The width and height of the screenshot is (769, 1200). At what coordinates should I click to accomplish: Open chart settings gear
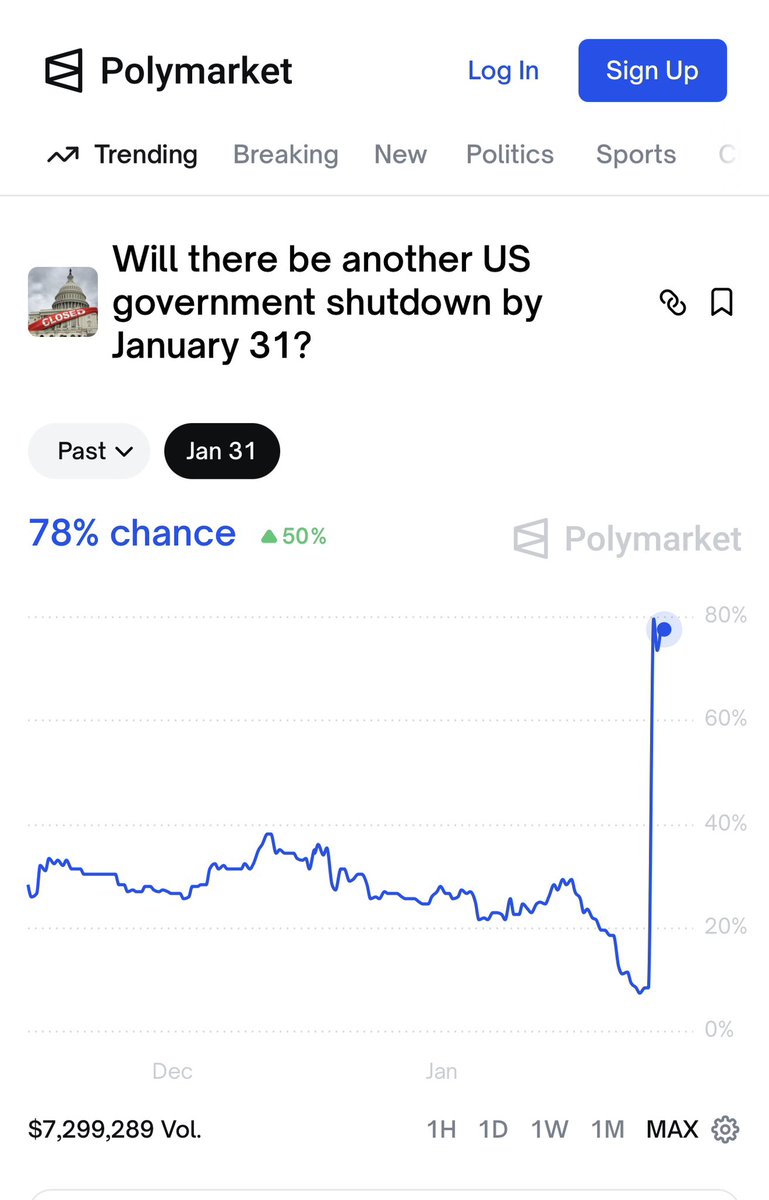pyautogui.click(x=725, y=1130)
